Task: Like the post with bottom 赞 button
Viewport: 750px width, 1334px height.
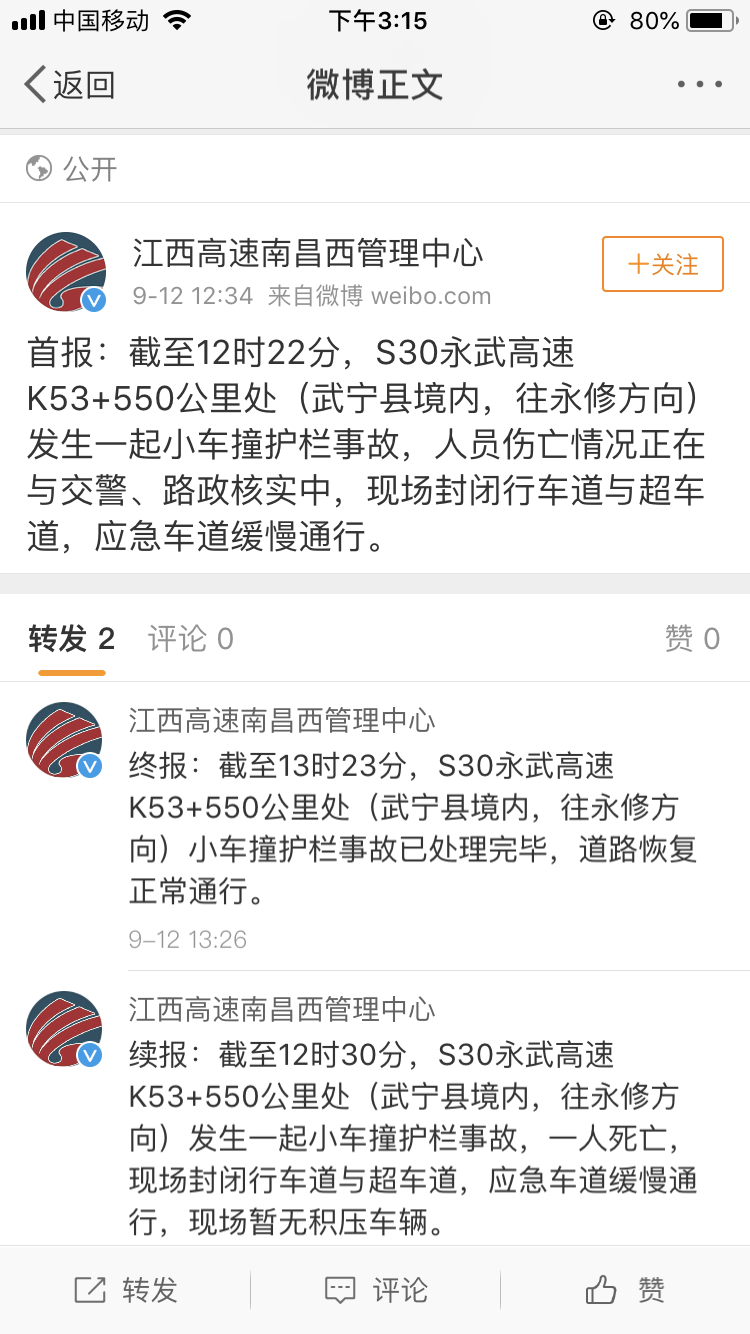Action: pyautogui.click(x=625, y=1290)
